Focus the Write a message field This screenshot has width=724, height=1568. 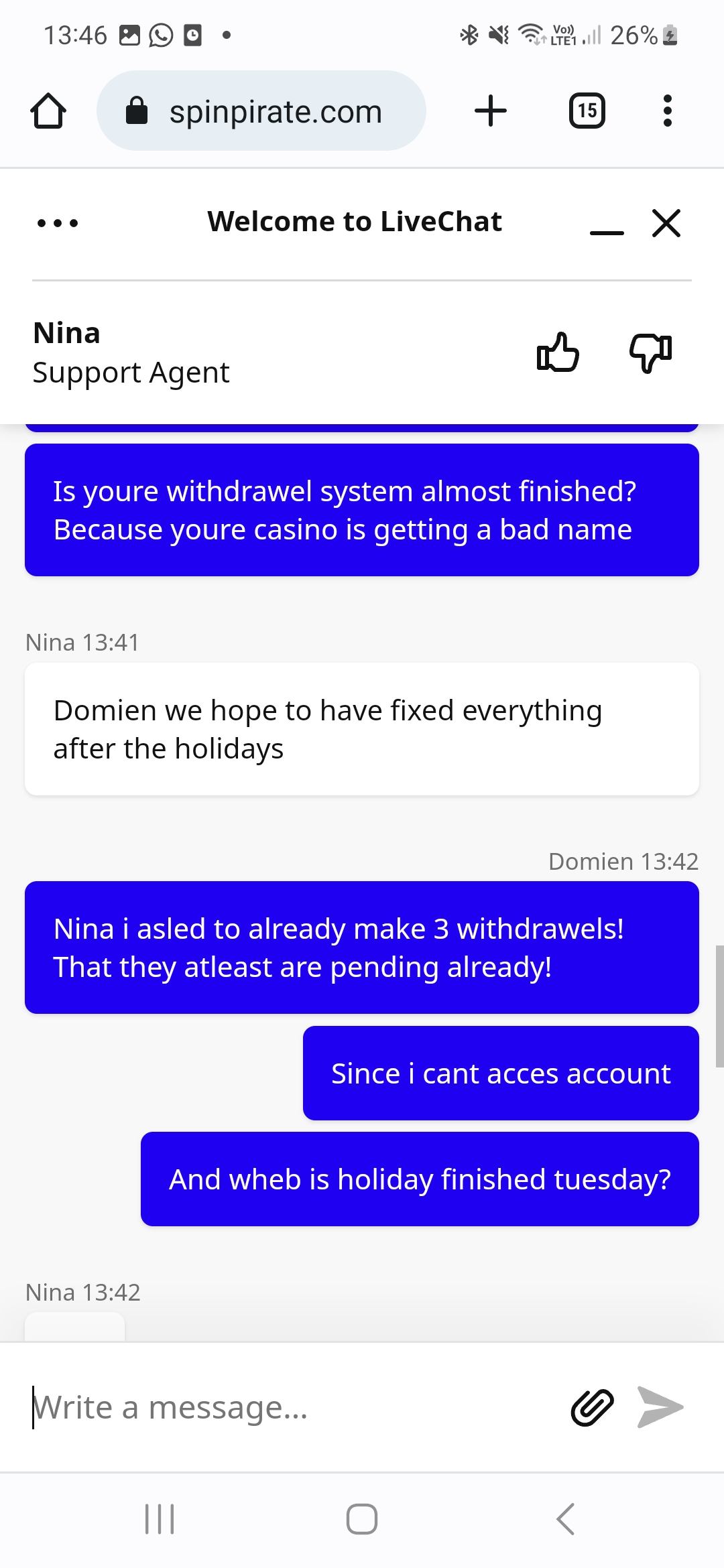pos(288,1407)
